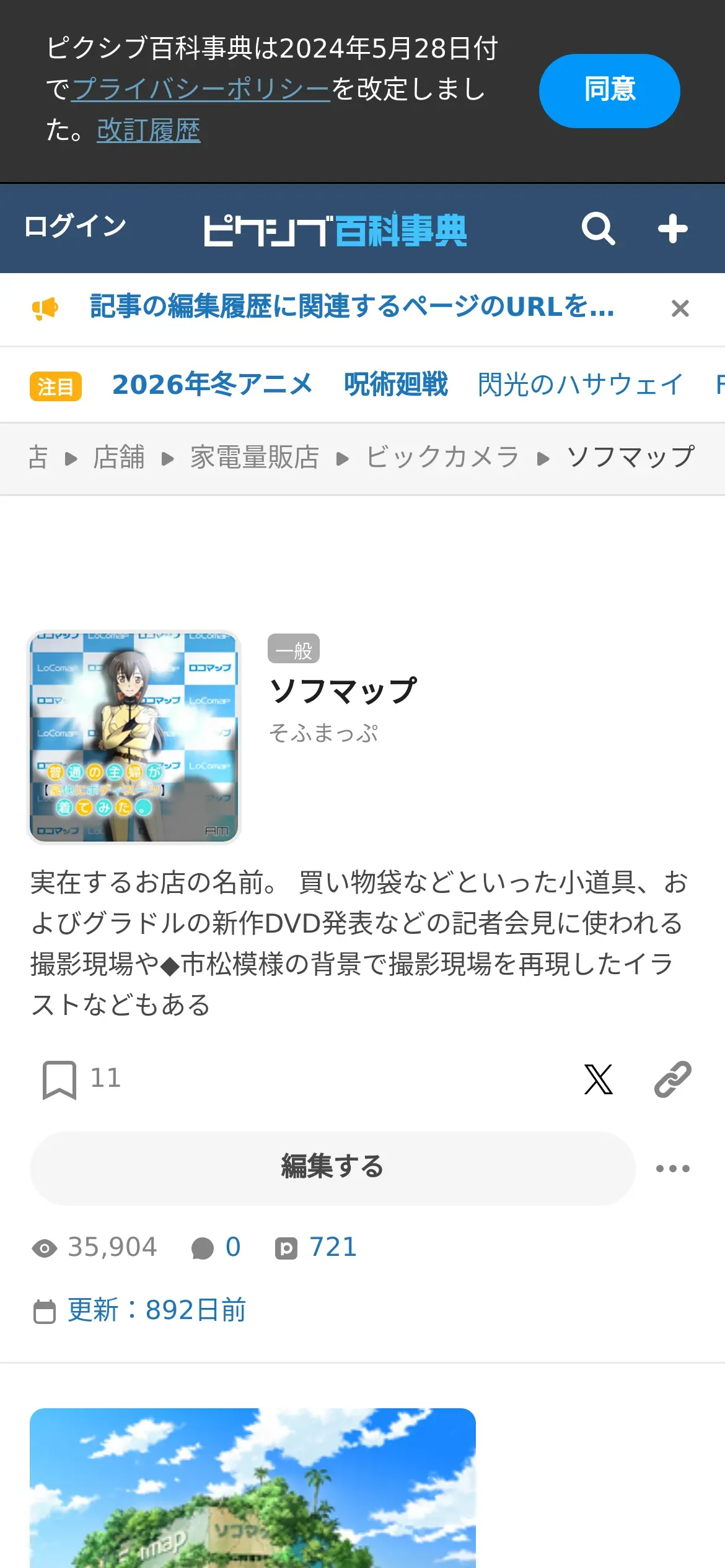Tap the 編集する edit button
Screen dimensions: 725x1568
coord(333,1168)
